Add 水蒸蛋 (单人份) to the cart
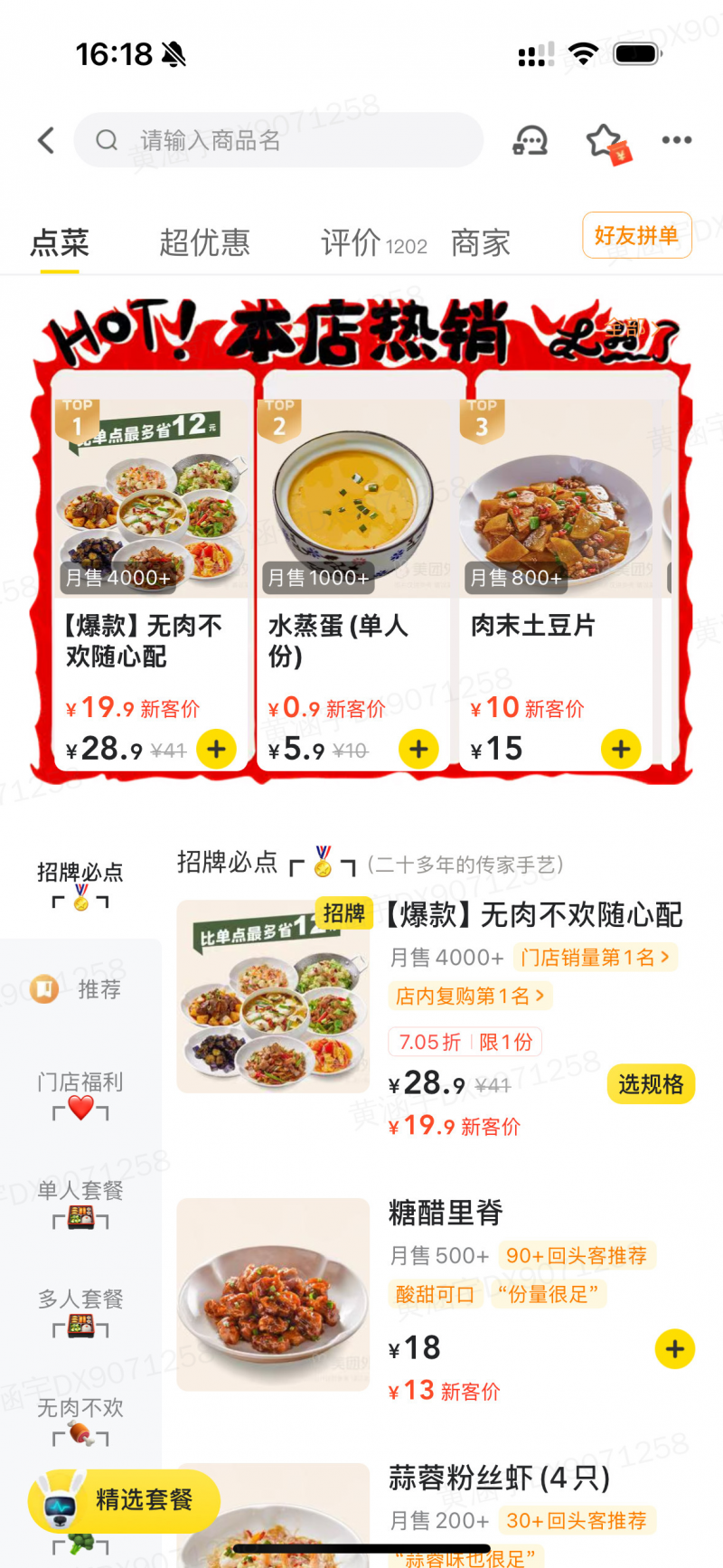Viewport: 723px width, 1568px height. [418, 749]
